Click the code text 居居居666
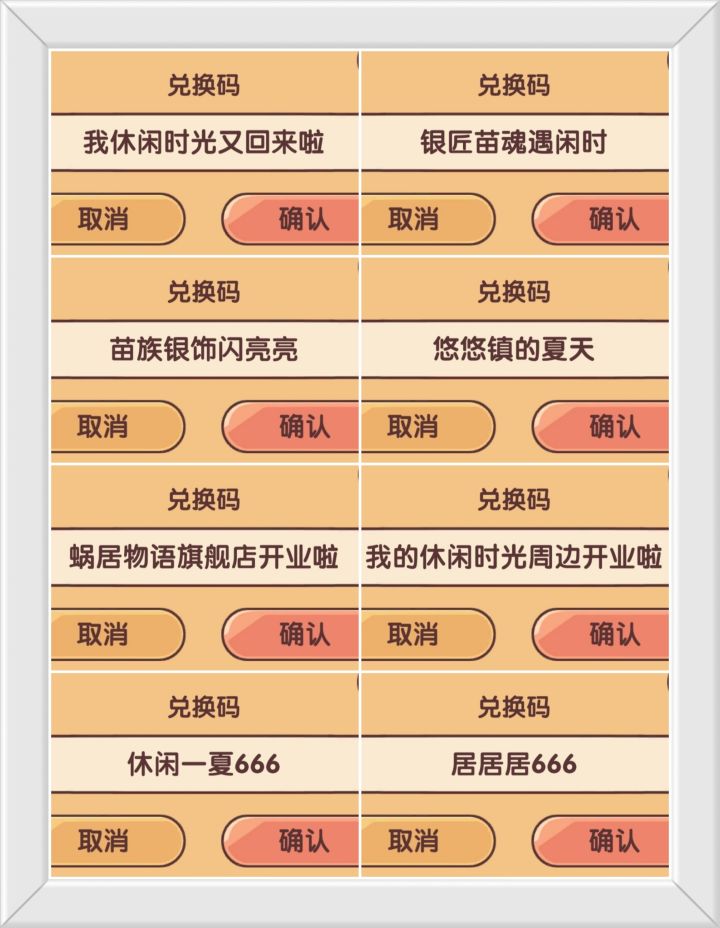The image size is (720, 928). pos(515,763)
